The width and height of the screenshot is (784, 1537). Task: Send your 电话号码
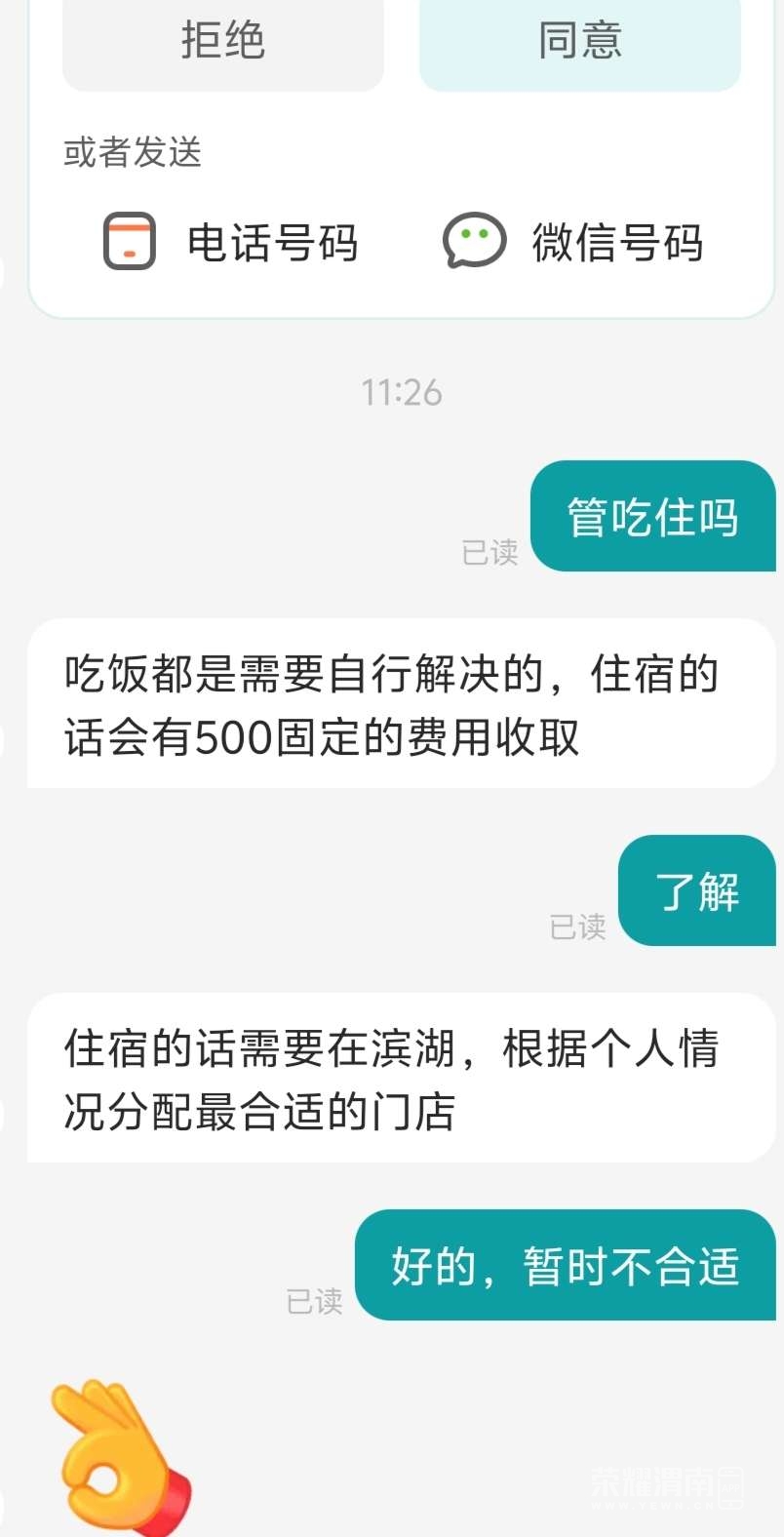[x=232, y=242]
